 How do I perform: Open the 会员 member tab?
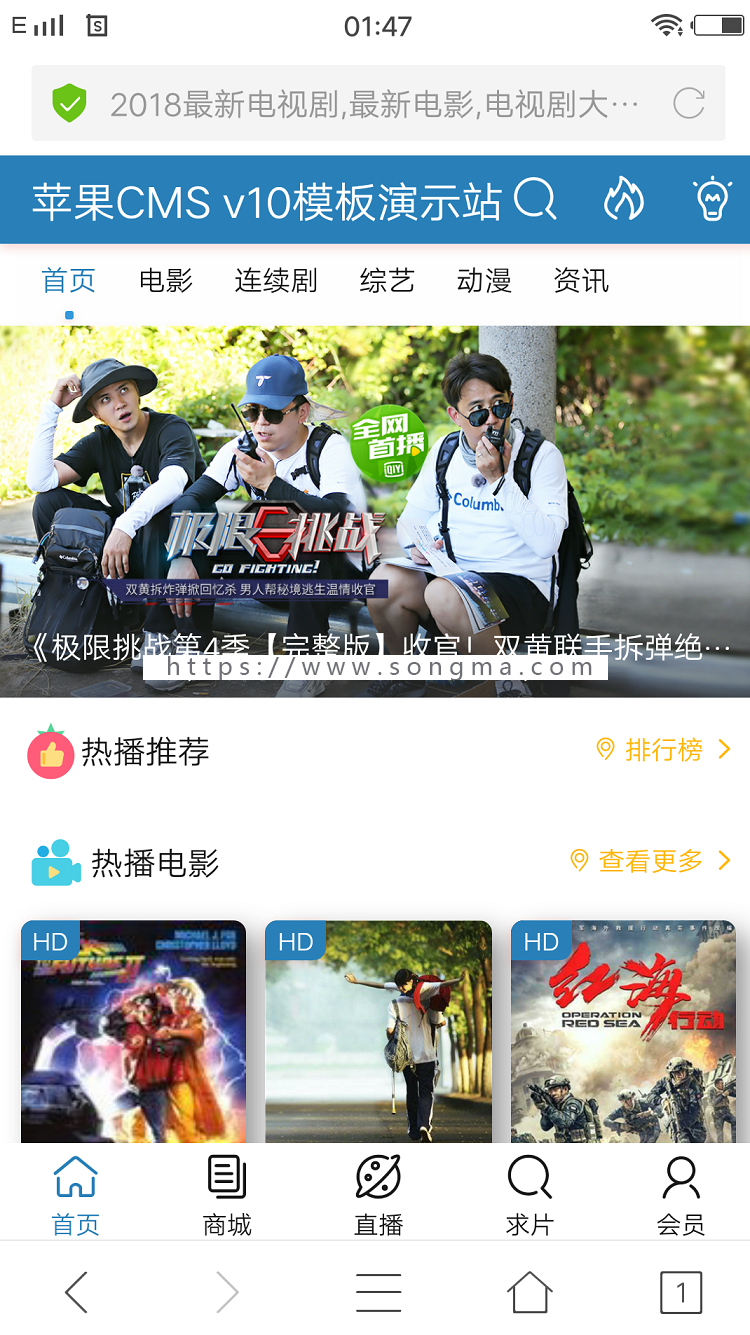click(681, 1195)
